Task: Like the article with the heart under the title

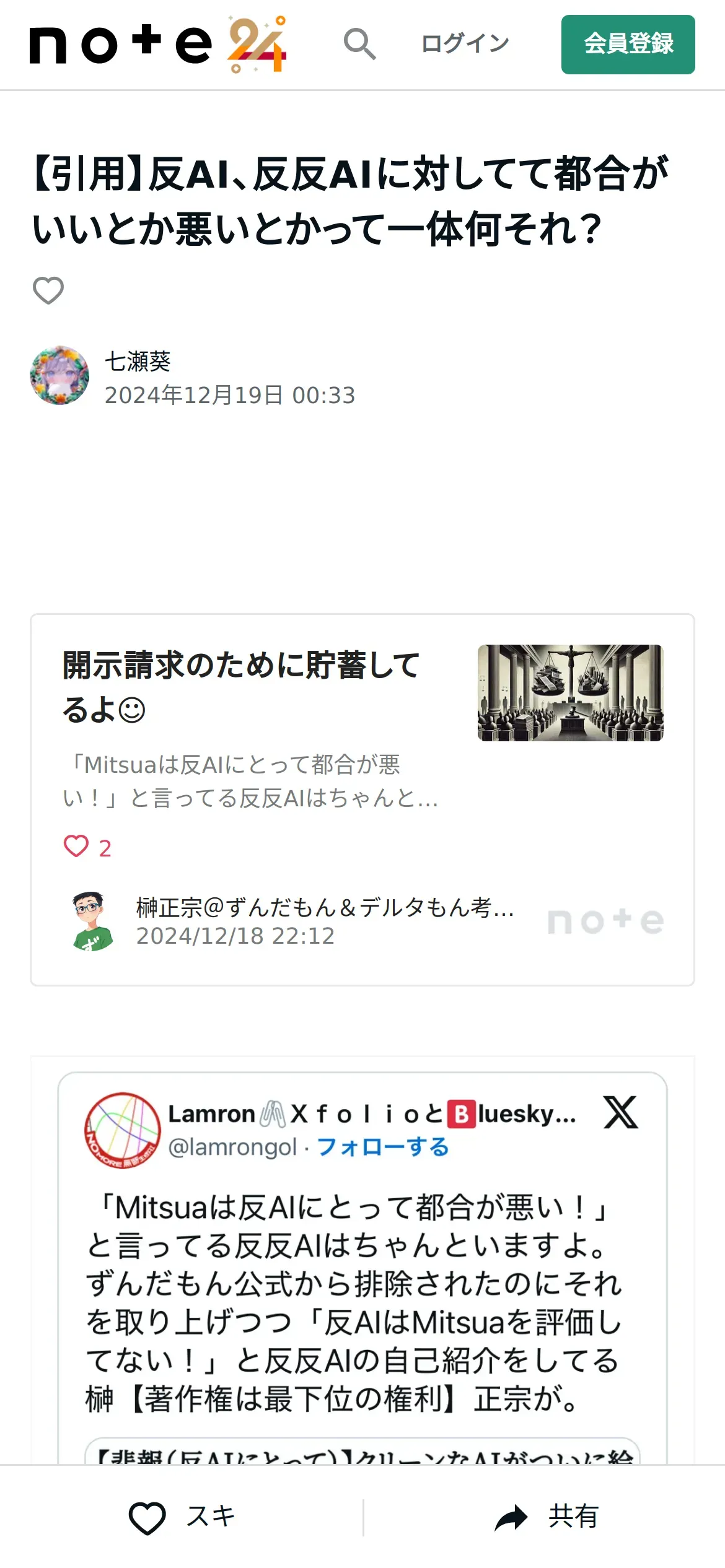Action: coord(48,290)
